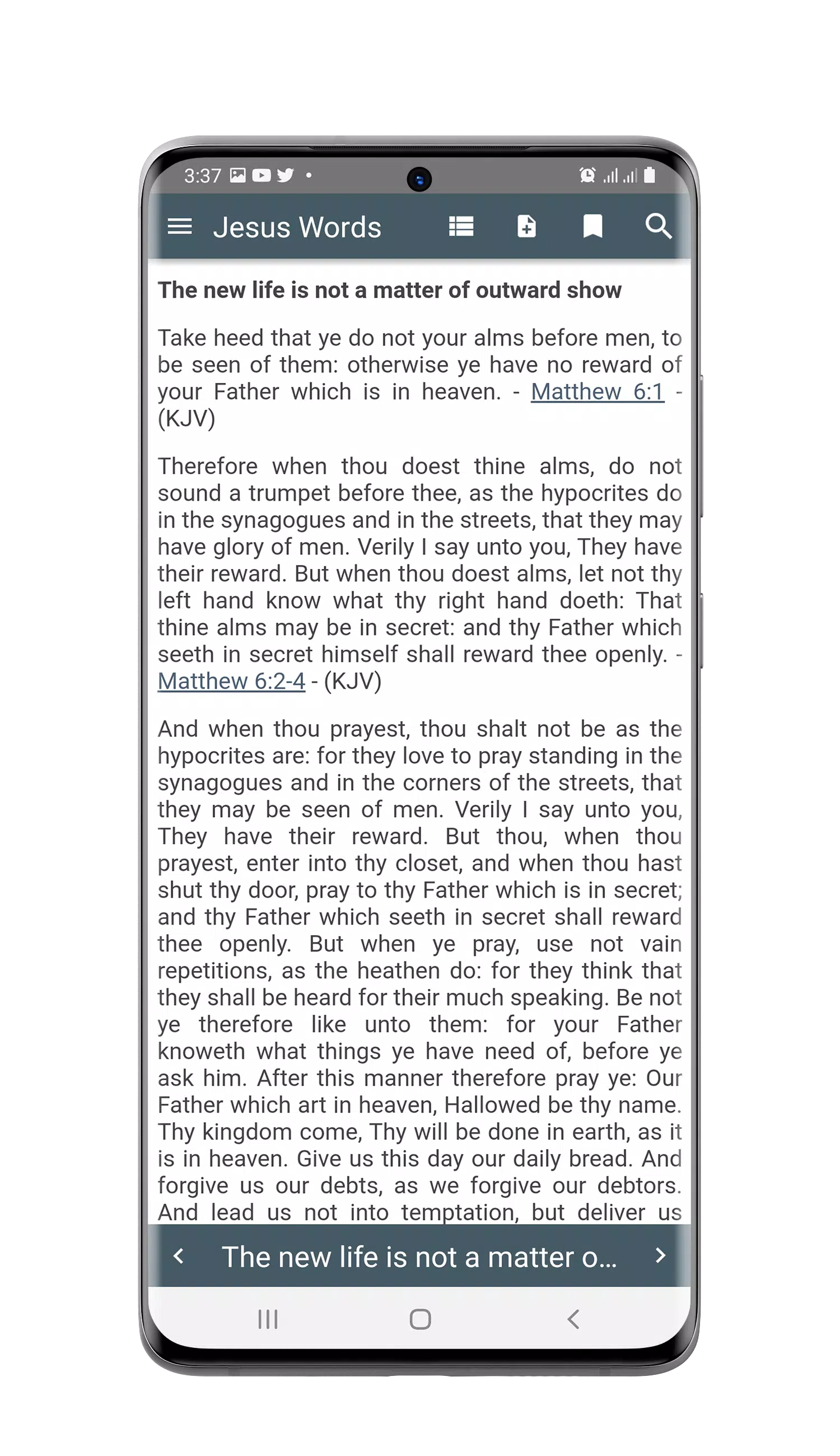Advance to the next topic arrow
The height and width of the screenshot is (1456, 840).
coord(661,1256)
